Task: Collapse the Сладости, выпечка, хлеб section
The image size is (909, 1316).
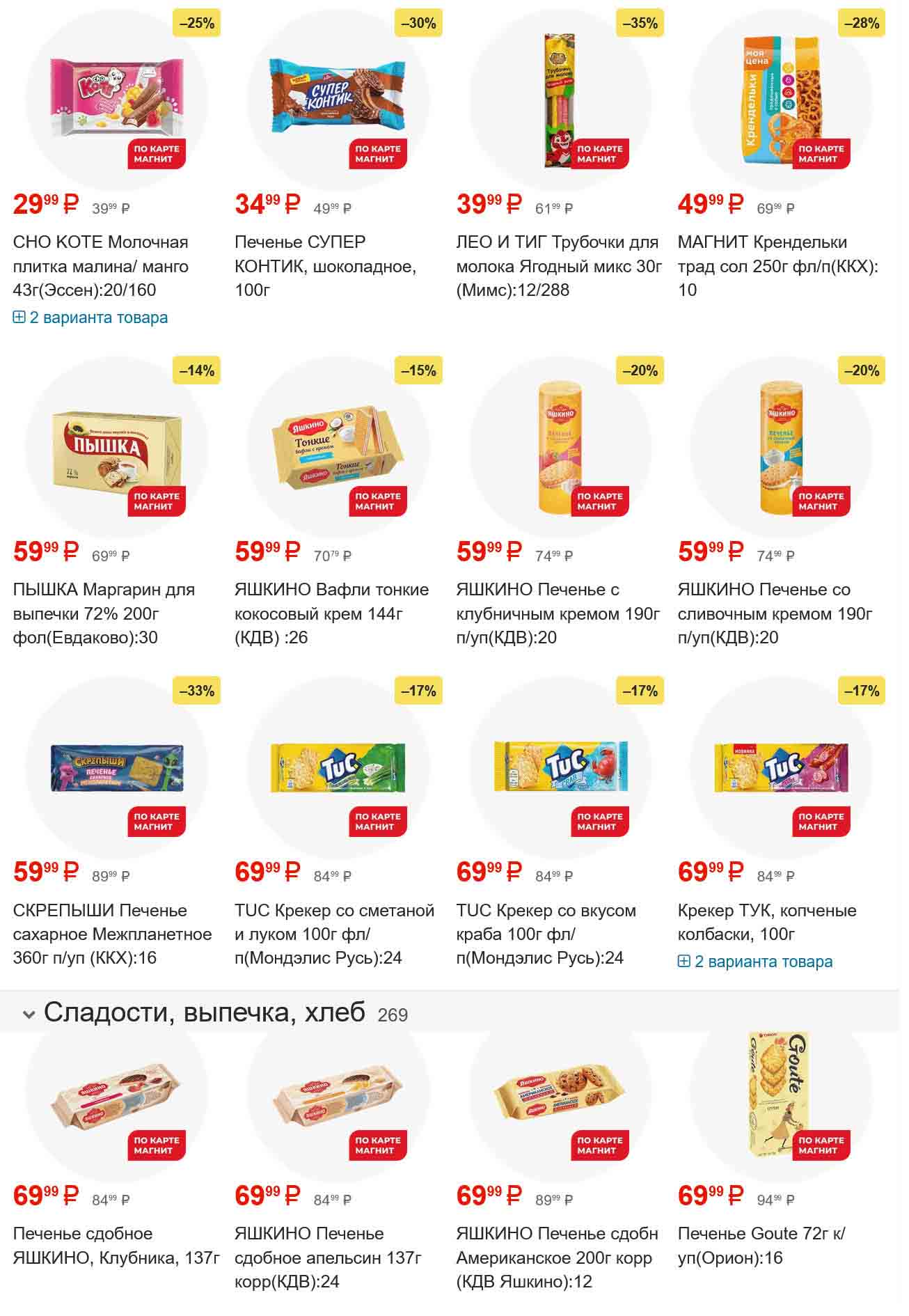Action: click(29, 1014)
